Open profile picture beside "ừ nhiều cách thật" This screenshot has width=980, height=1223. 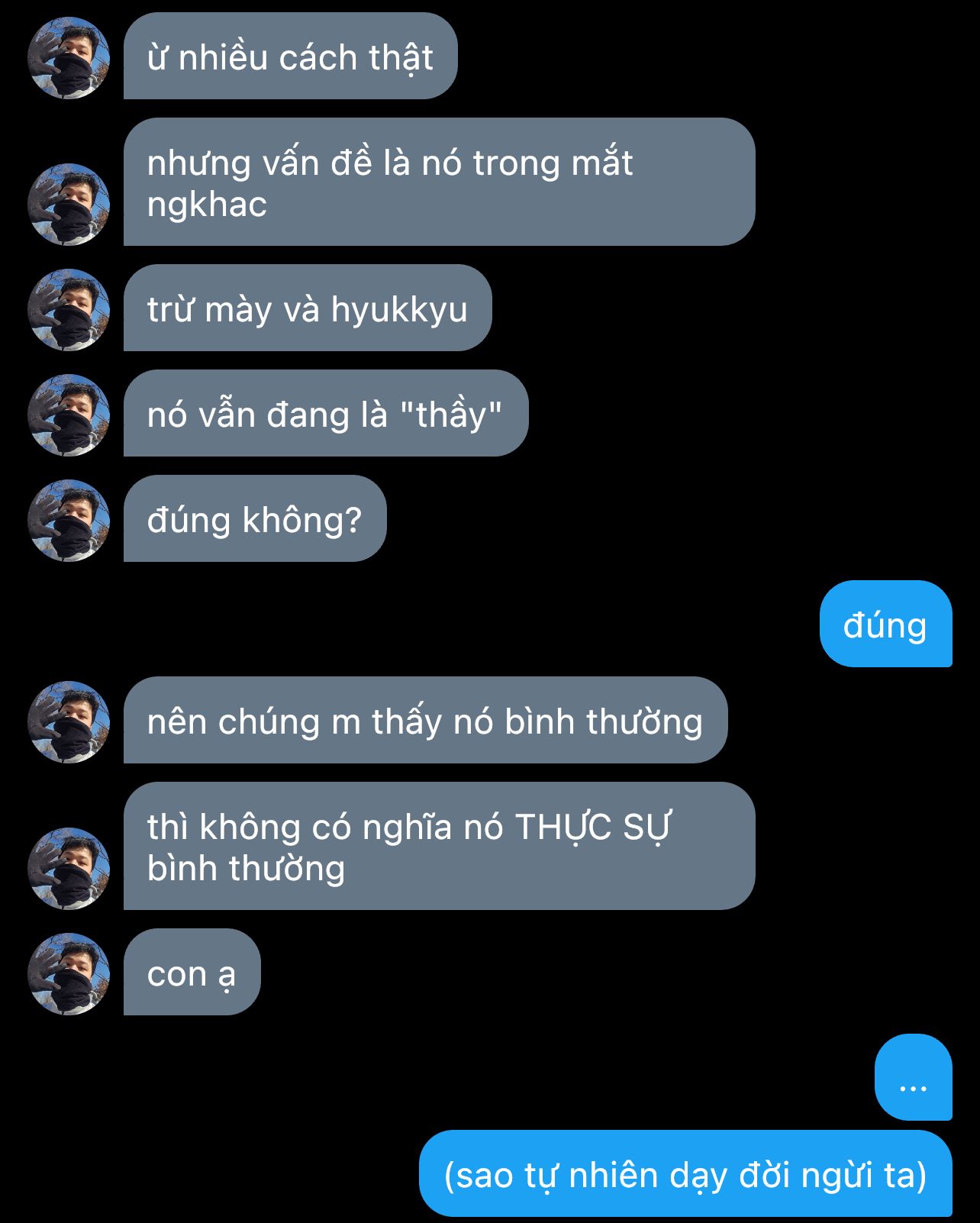click(x=69, y=57)
